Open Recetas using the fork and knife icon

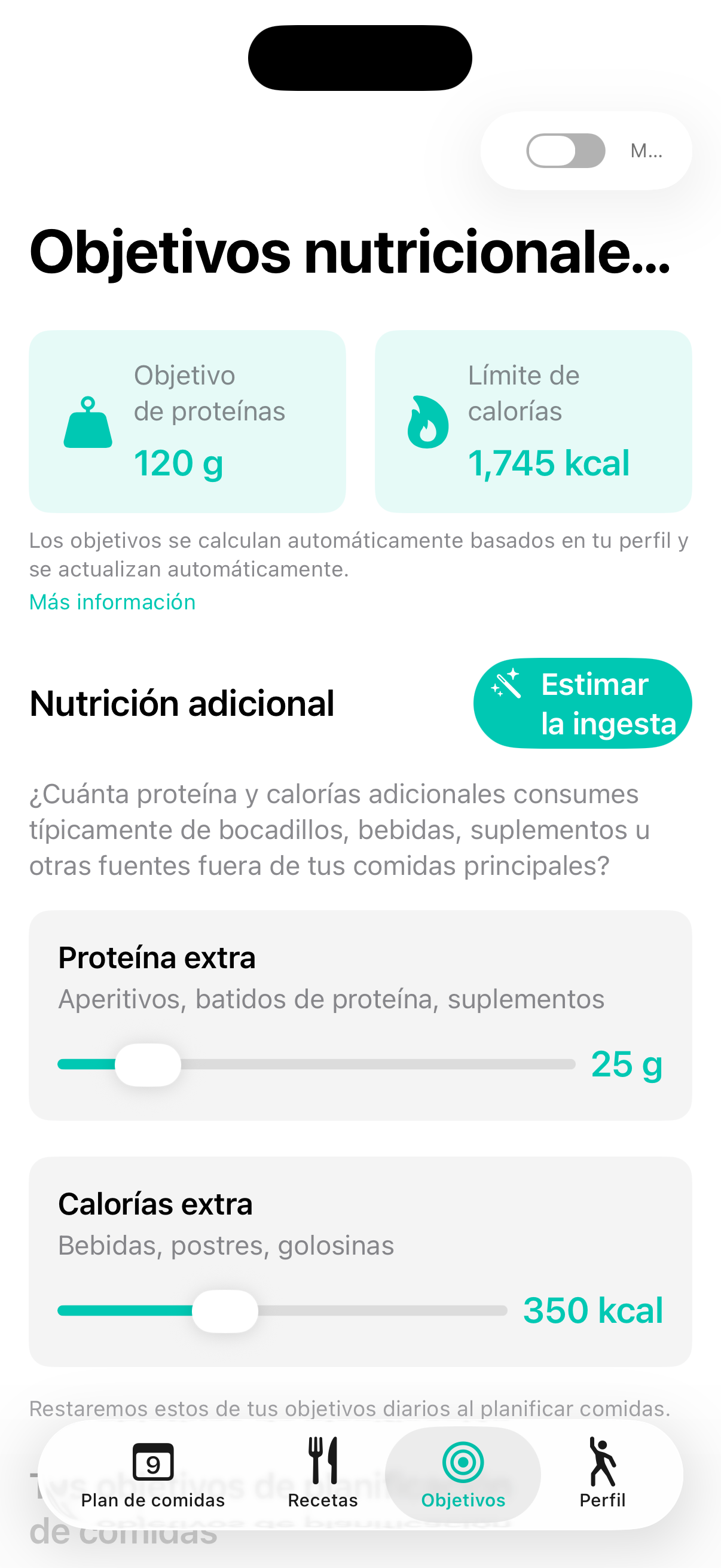tap(323, 1461)
